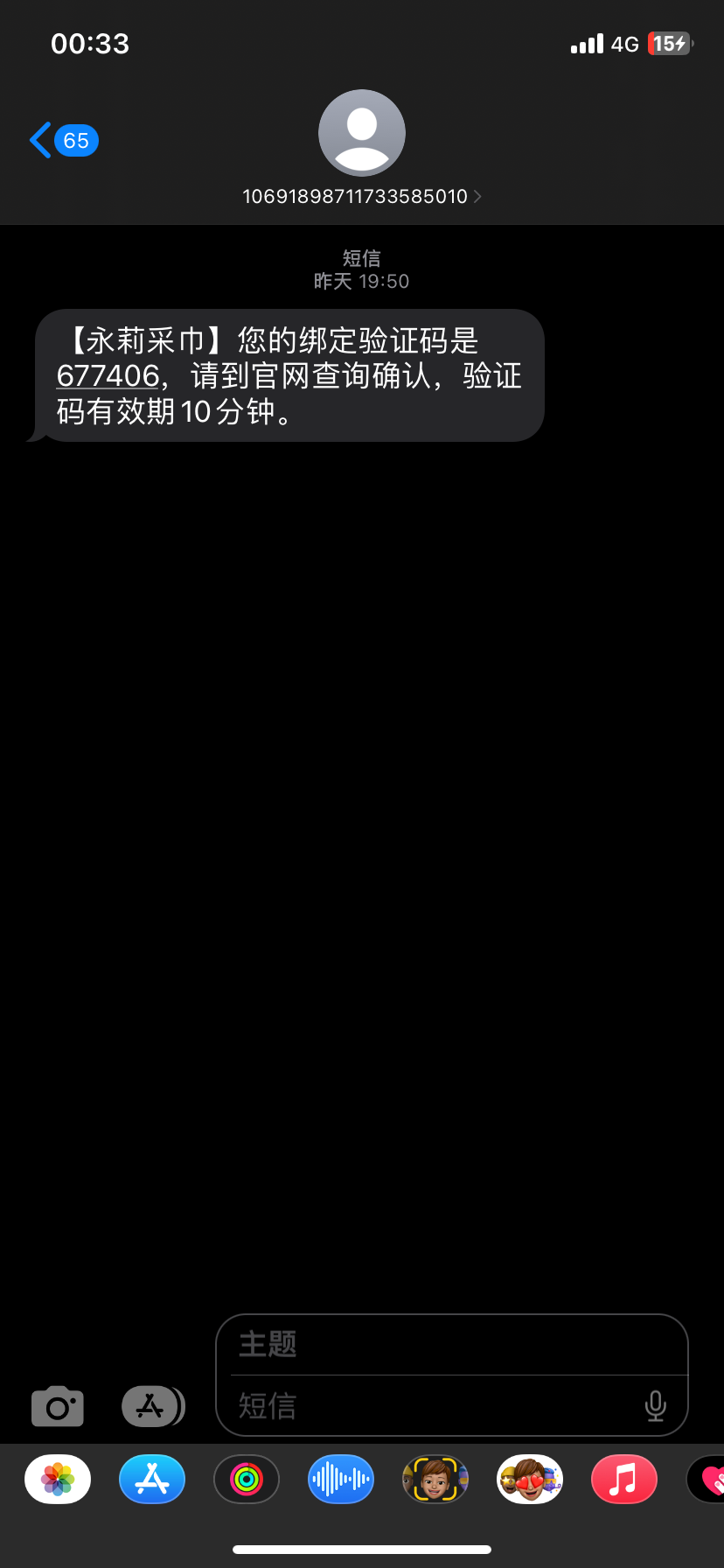This screenshot has height=1568, width=724.
Task: Open the Music app in the app strip
Action: [624, 1480]
